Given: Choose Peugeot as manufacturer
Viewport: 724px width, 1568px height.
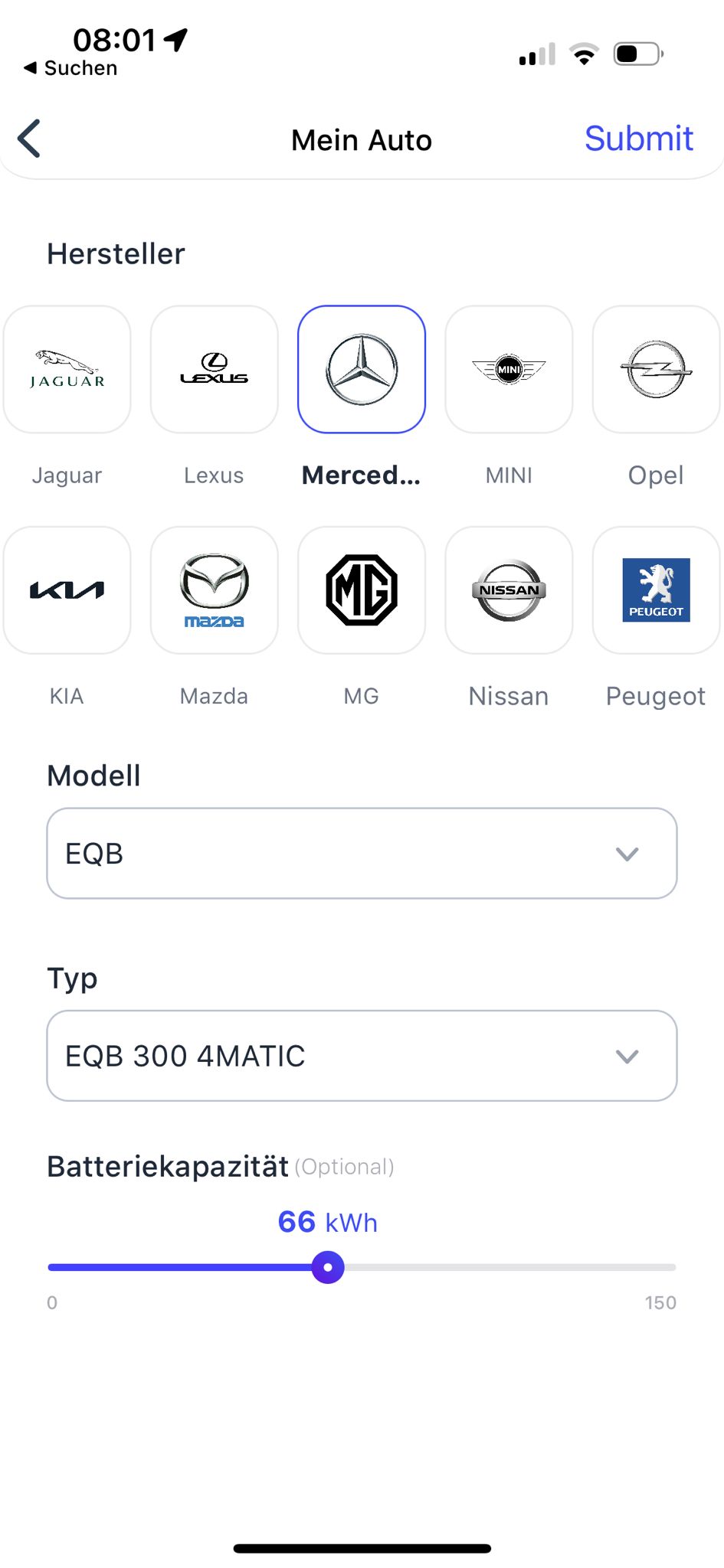Looking at the screenshot, I should 656,590.
